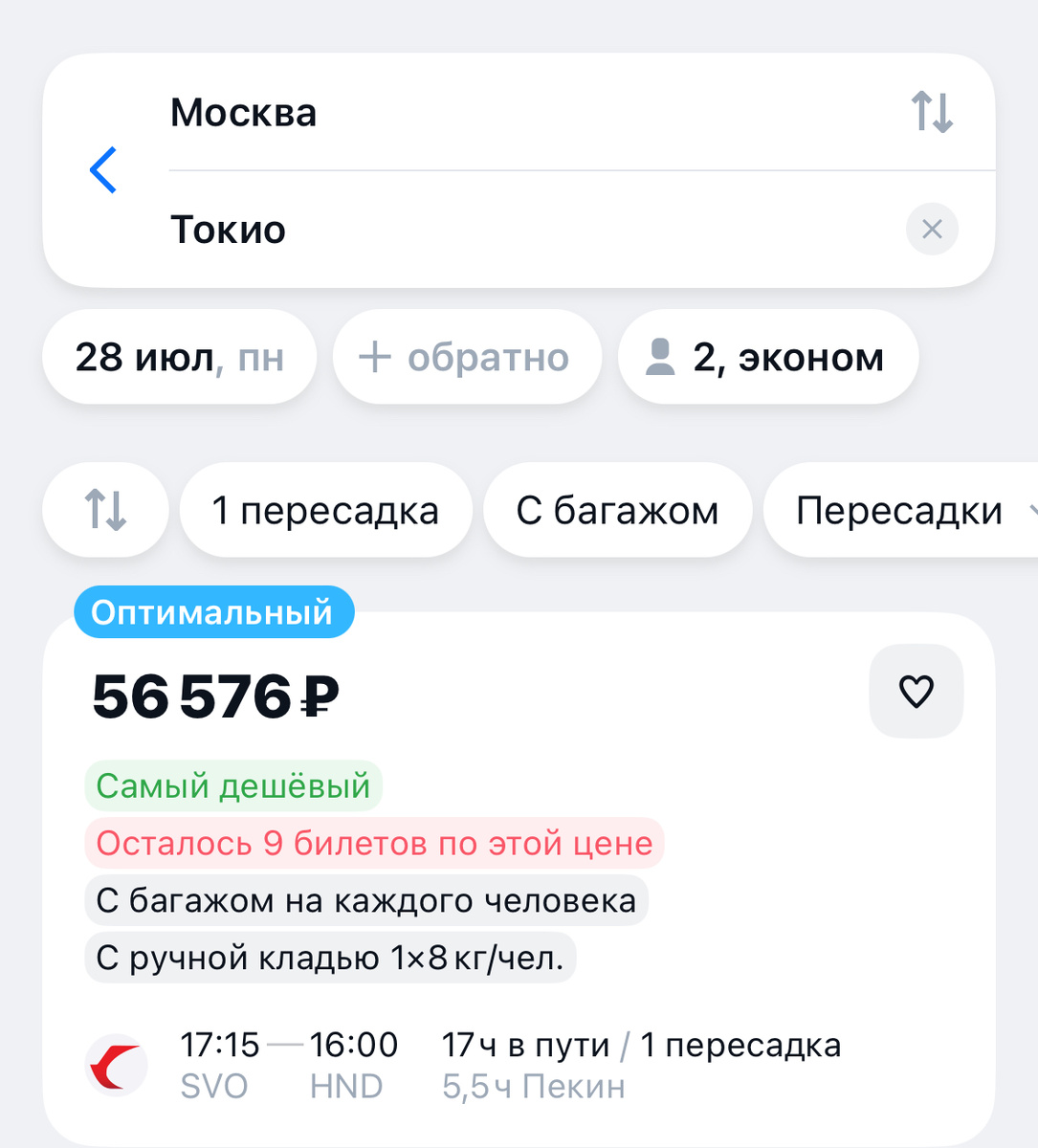Tap the plus icon next to обратно
This screenshot has height=1148, width=1038.
tap(375, 356)
